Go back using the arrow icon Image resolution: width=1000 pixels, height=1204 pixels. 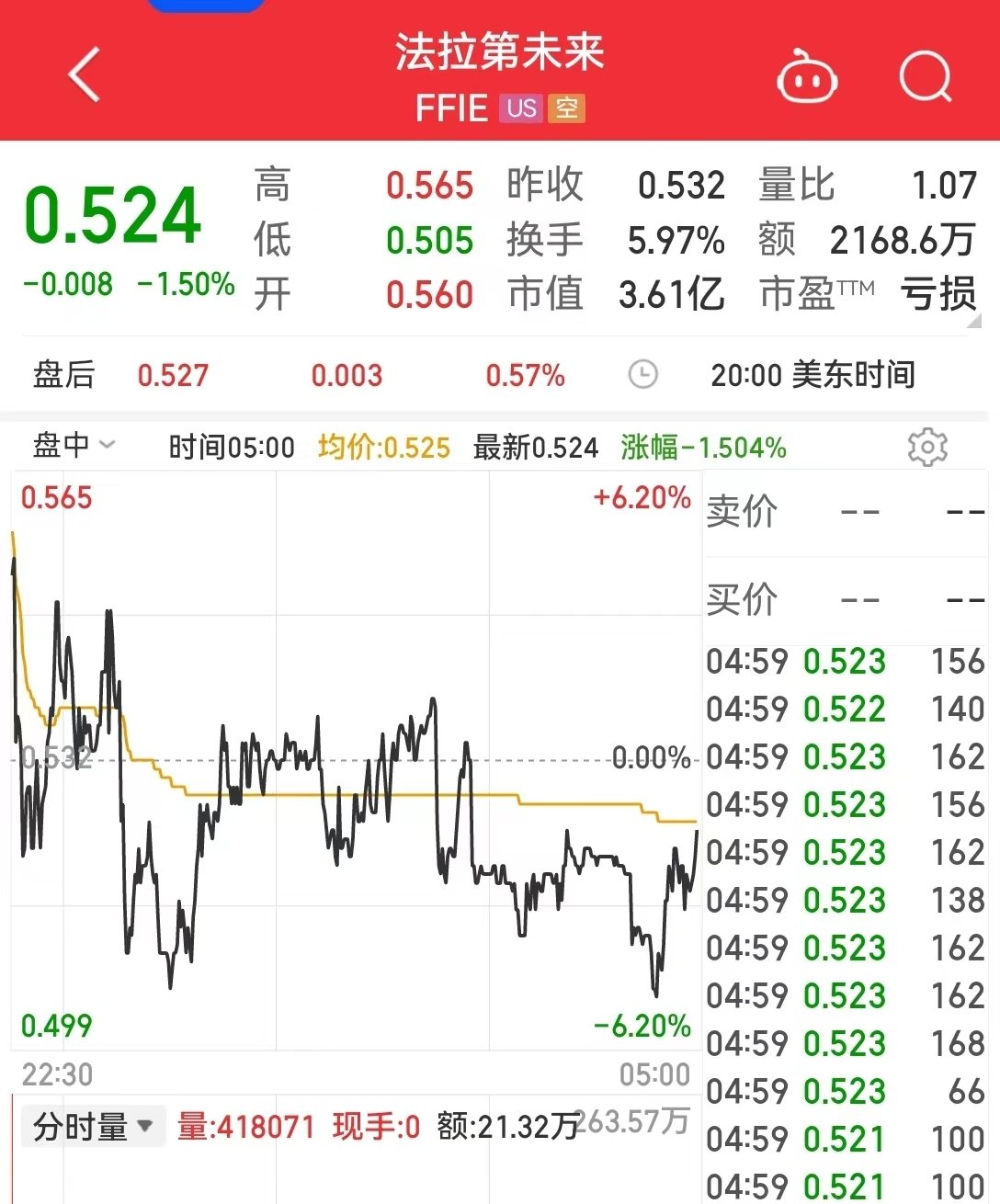pos(85,74)
